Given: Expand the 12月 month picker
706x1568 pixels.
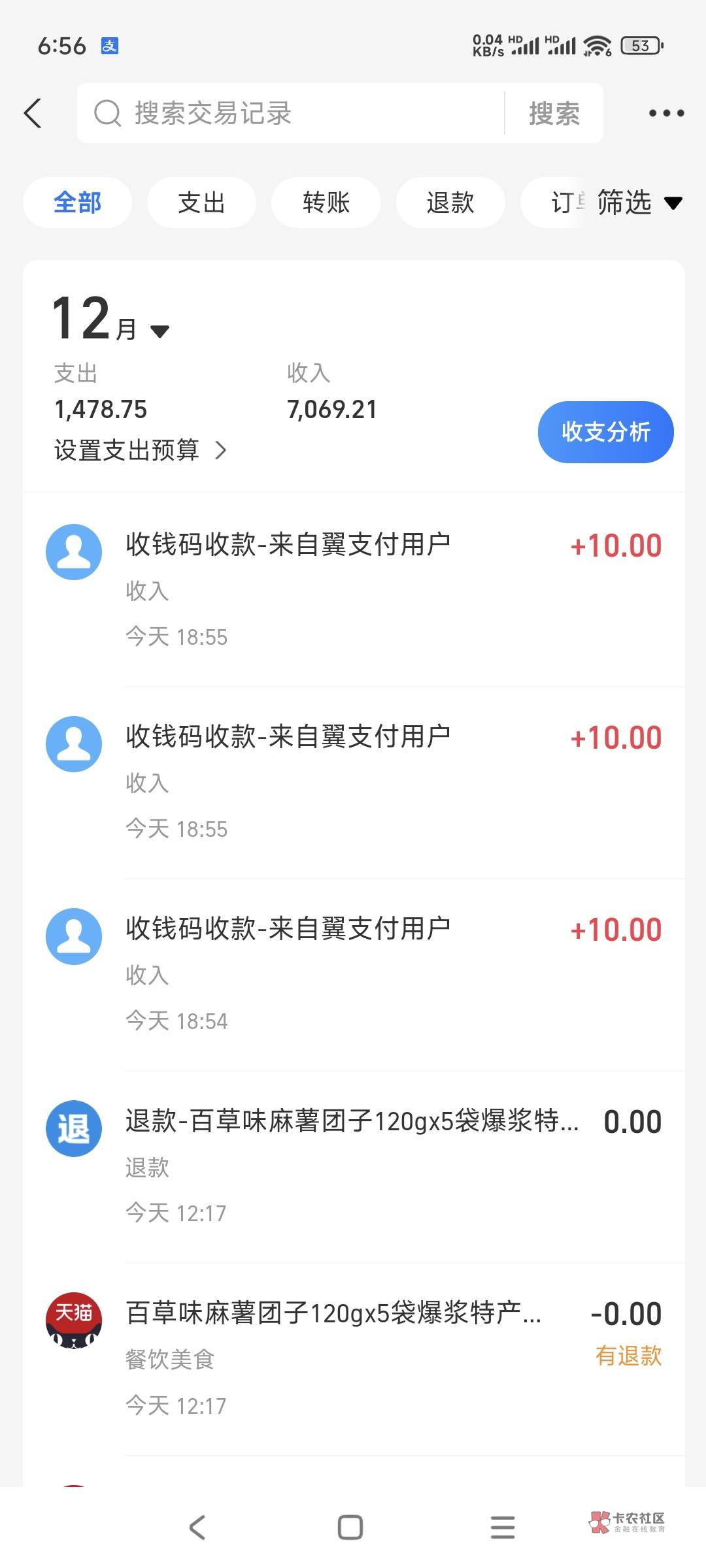Looking at the screenshot, I should click(x=110, y=319).
